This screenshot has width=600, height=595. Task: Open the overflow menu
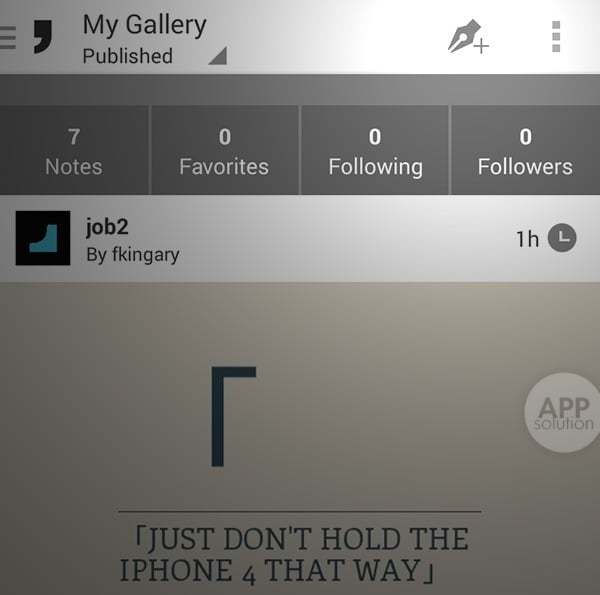point(556,37)
